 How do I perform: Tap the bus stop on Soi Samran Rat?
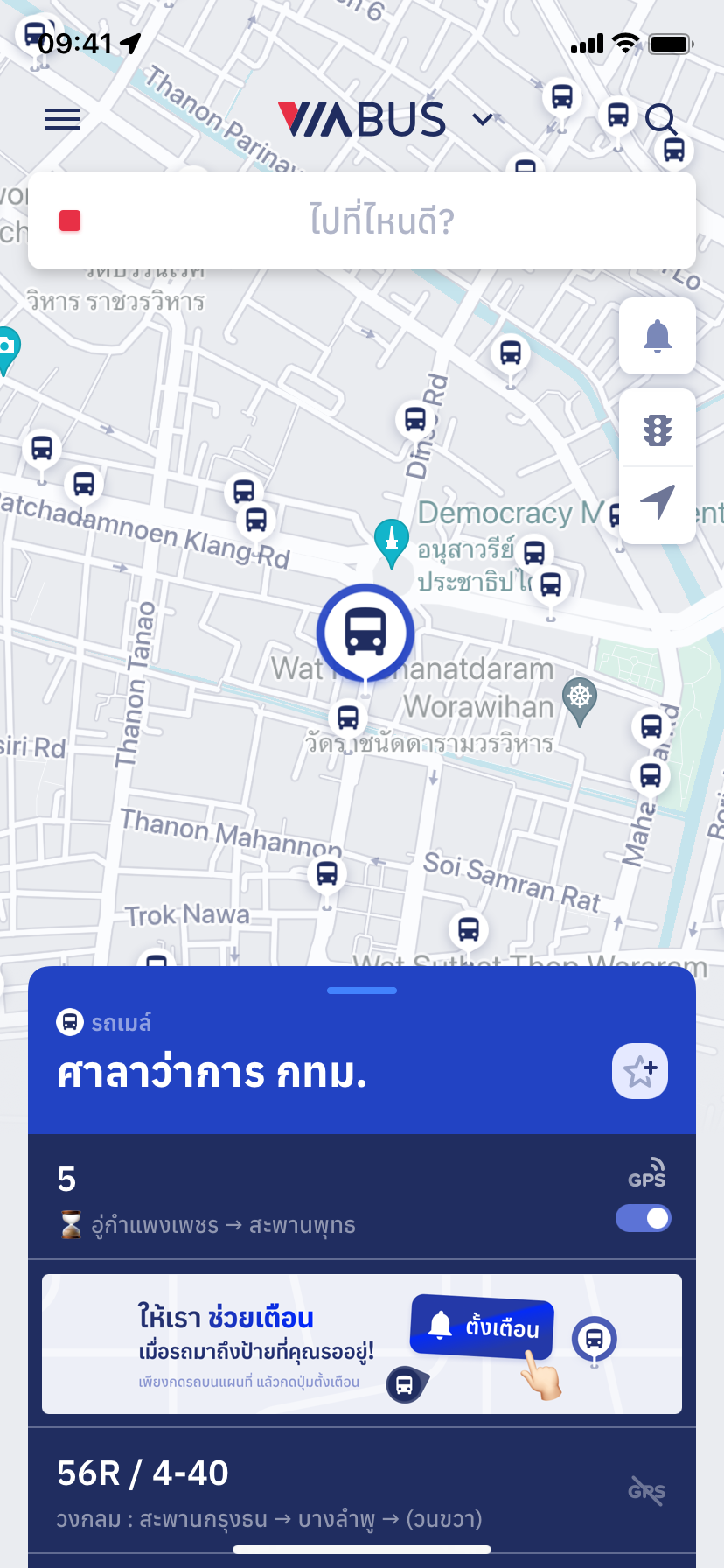pos(469,928)
